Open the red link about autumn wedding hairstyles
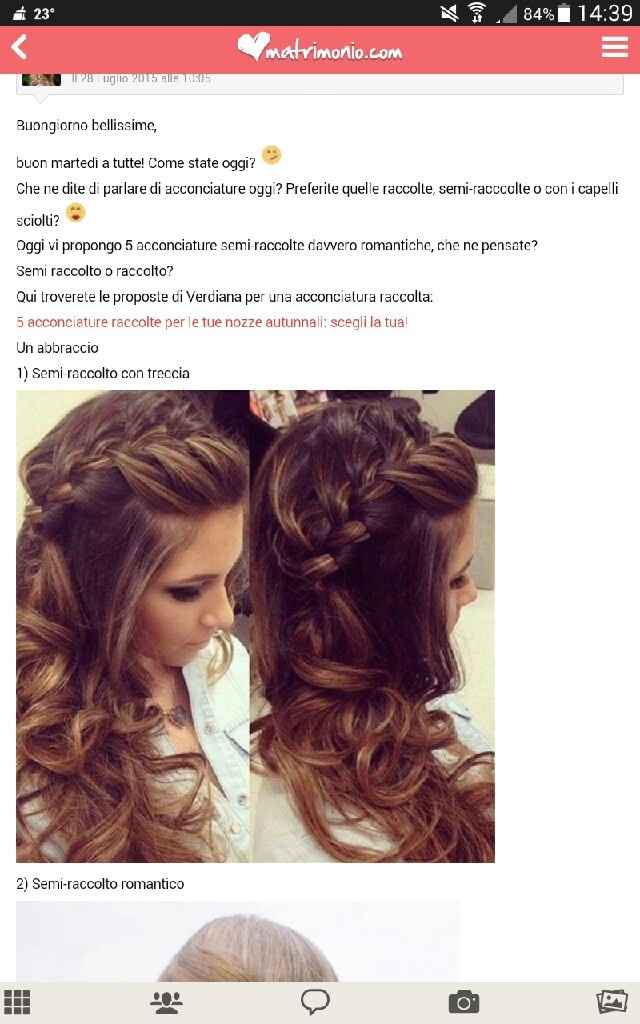Image resolution: width=640 pixels, height=1024 pixels. point(212,322)
